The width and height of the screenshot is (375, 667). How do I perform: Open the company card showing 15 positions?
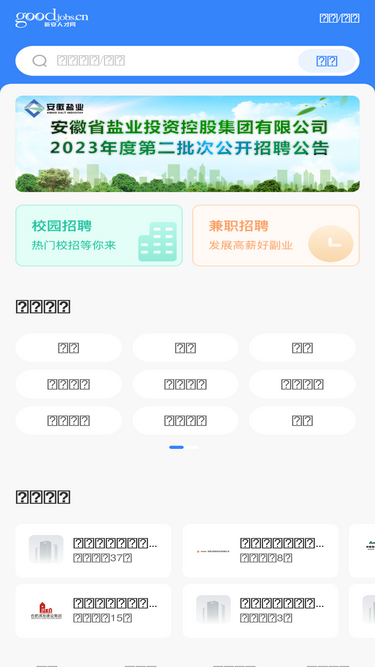click(93, 610)
